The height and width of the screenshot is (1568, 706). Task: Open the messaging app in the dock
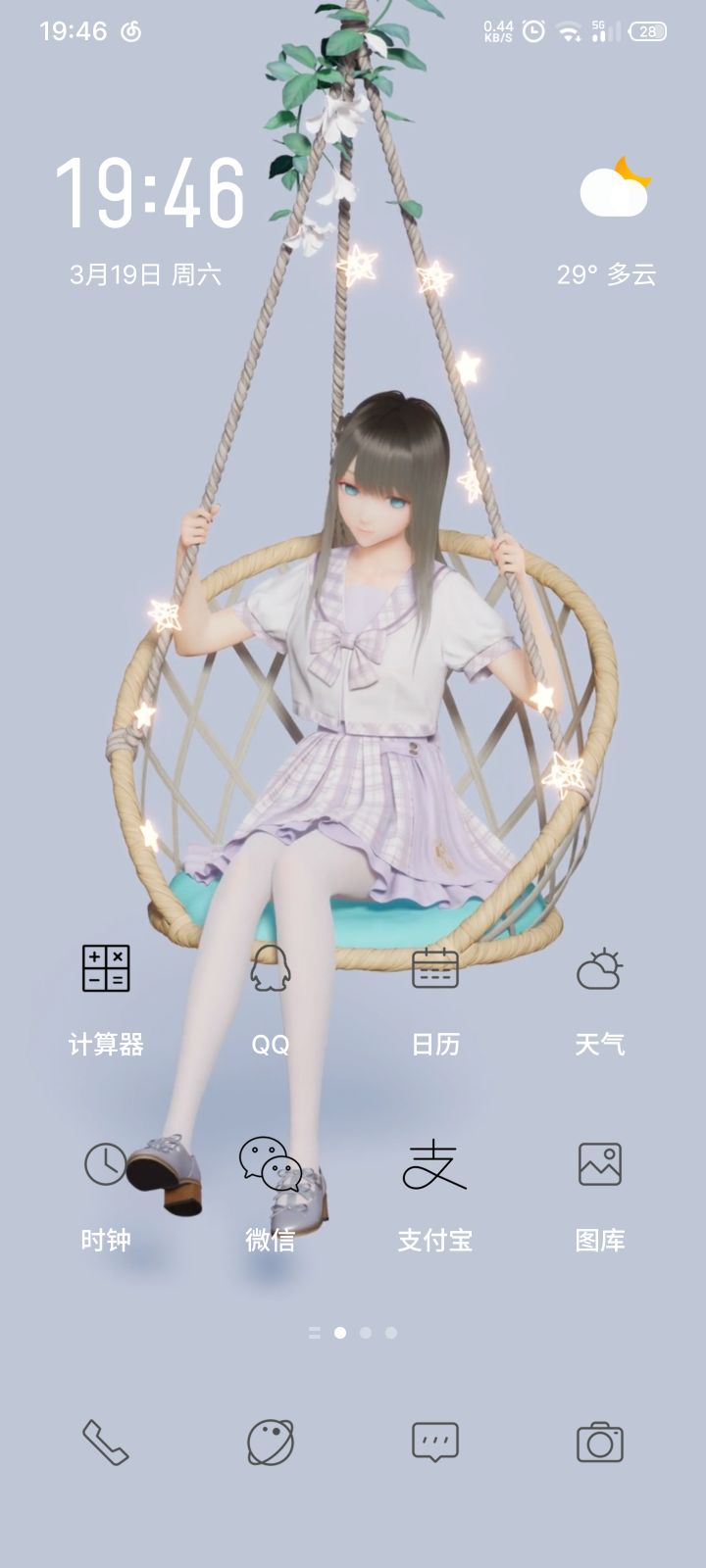tap(434, 1443)
